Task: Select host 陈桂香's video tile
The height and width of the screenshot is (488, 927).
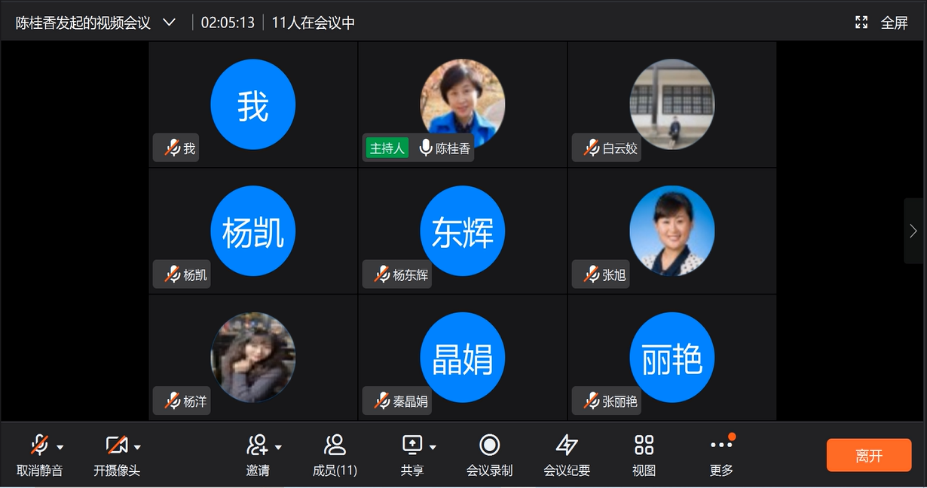Action: pyautogui.click(x=462, y=104)
